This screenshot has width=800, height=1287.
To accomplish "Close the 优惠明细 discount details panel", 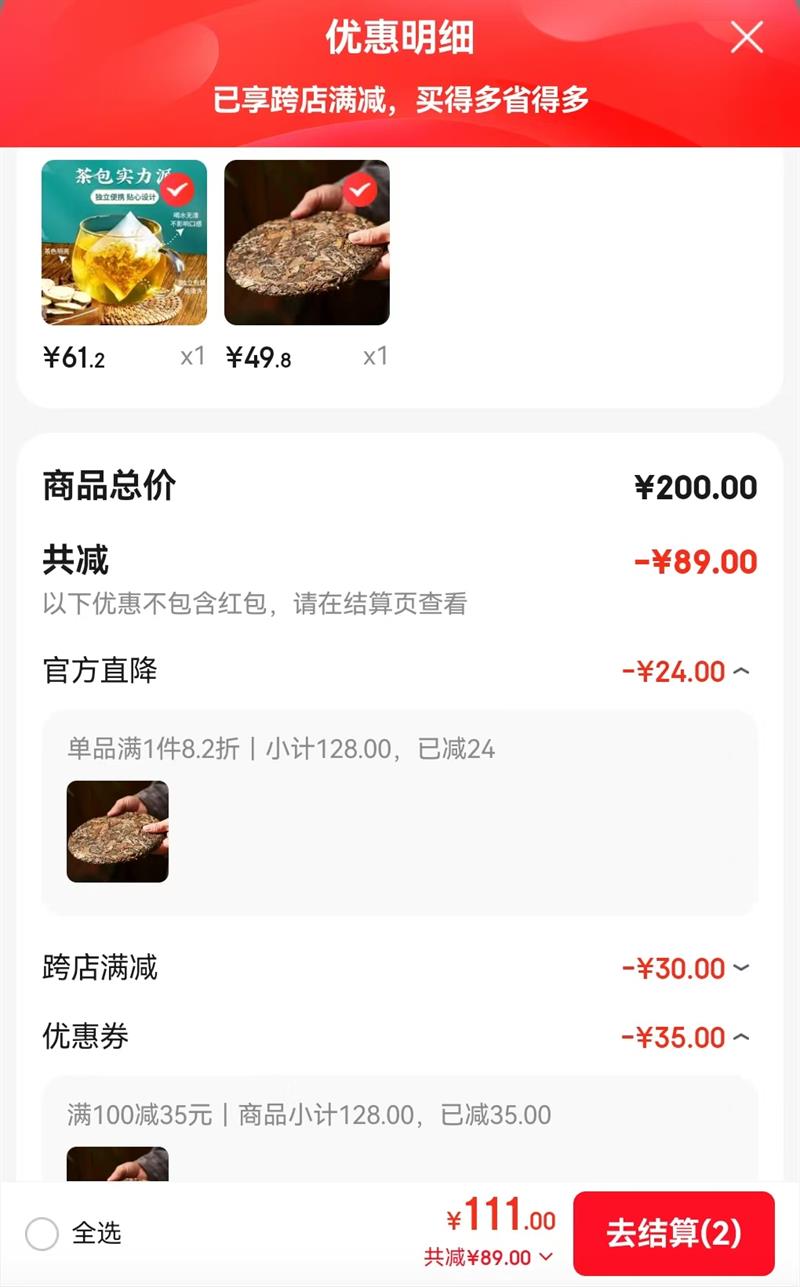I will coord(746,38).
